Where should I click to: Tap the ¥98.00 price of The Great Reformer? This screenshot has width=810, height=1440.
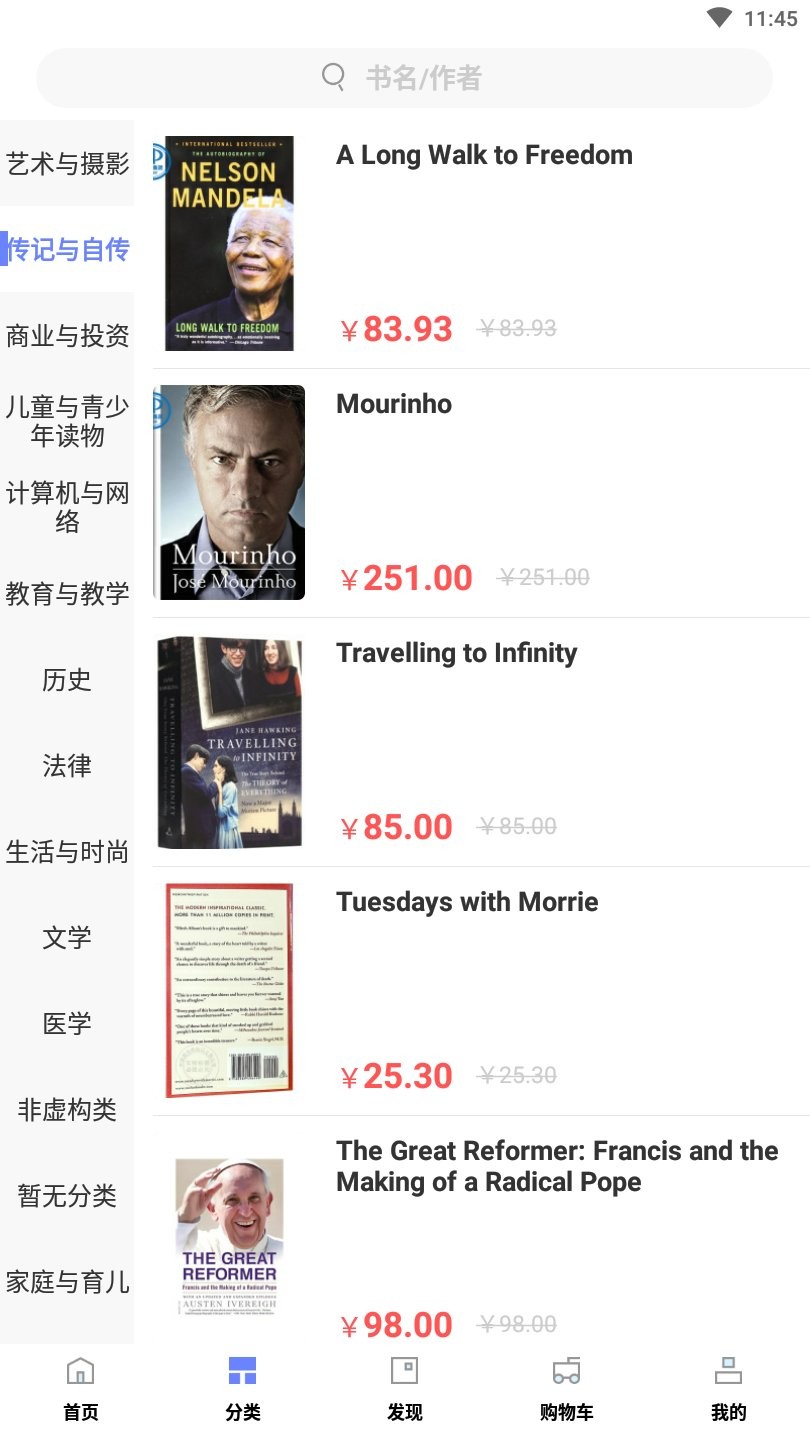395,1324
